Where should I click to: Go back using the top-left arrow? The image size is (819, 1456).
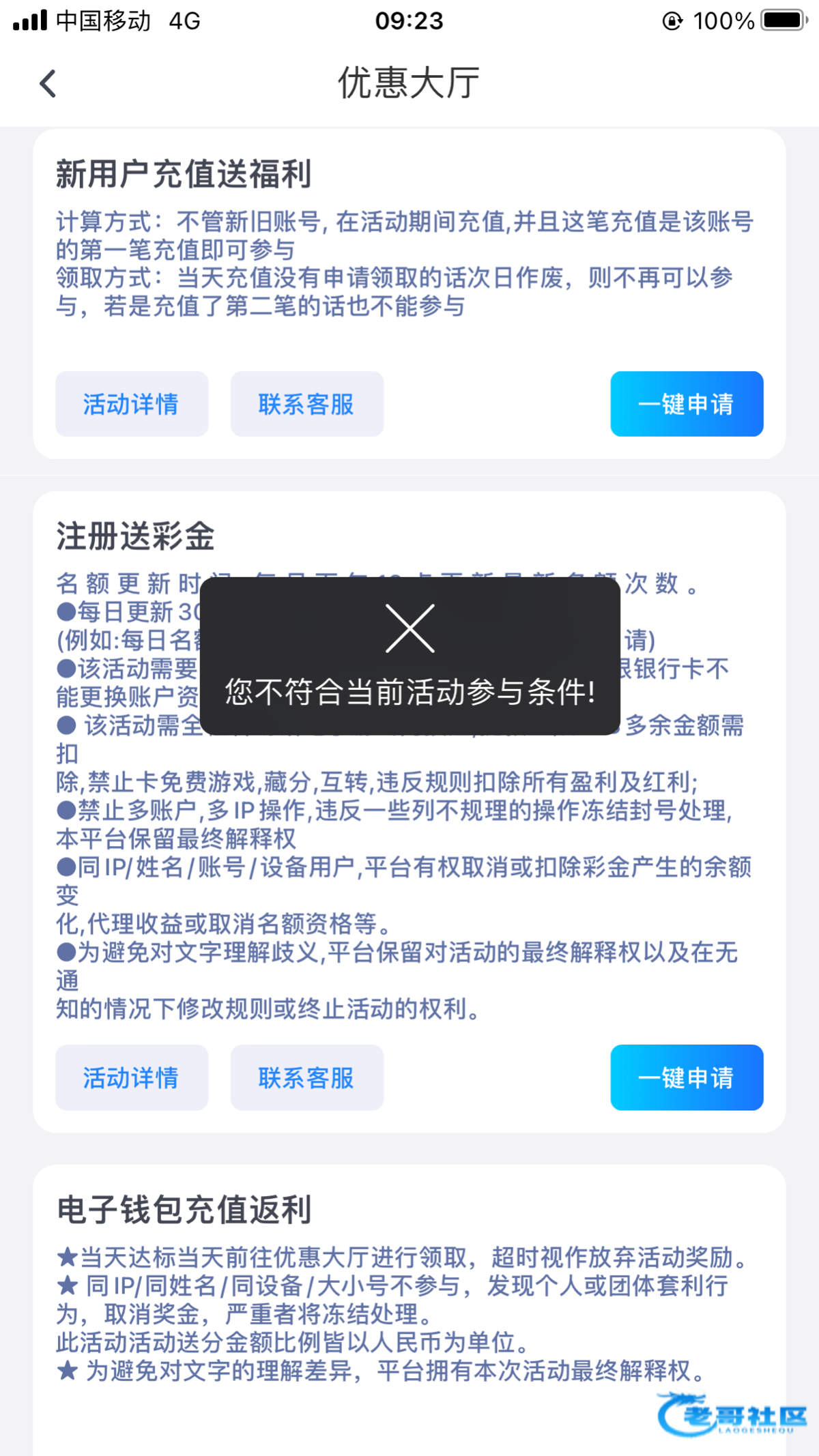(x=48, y=84)
